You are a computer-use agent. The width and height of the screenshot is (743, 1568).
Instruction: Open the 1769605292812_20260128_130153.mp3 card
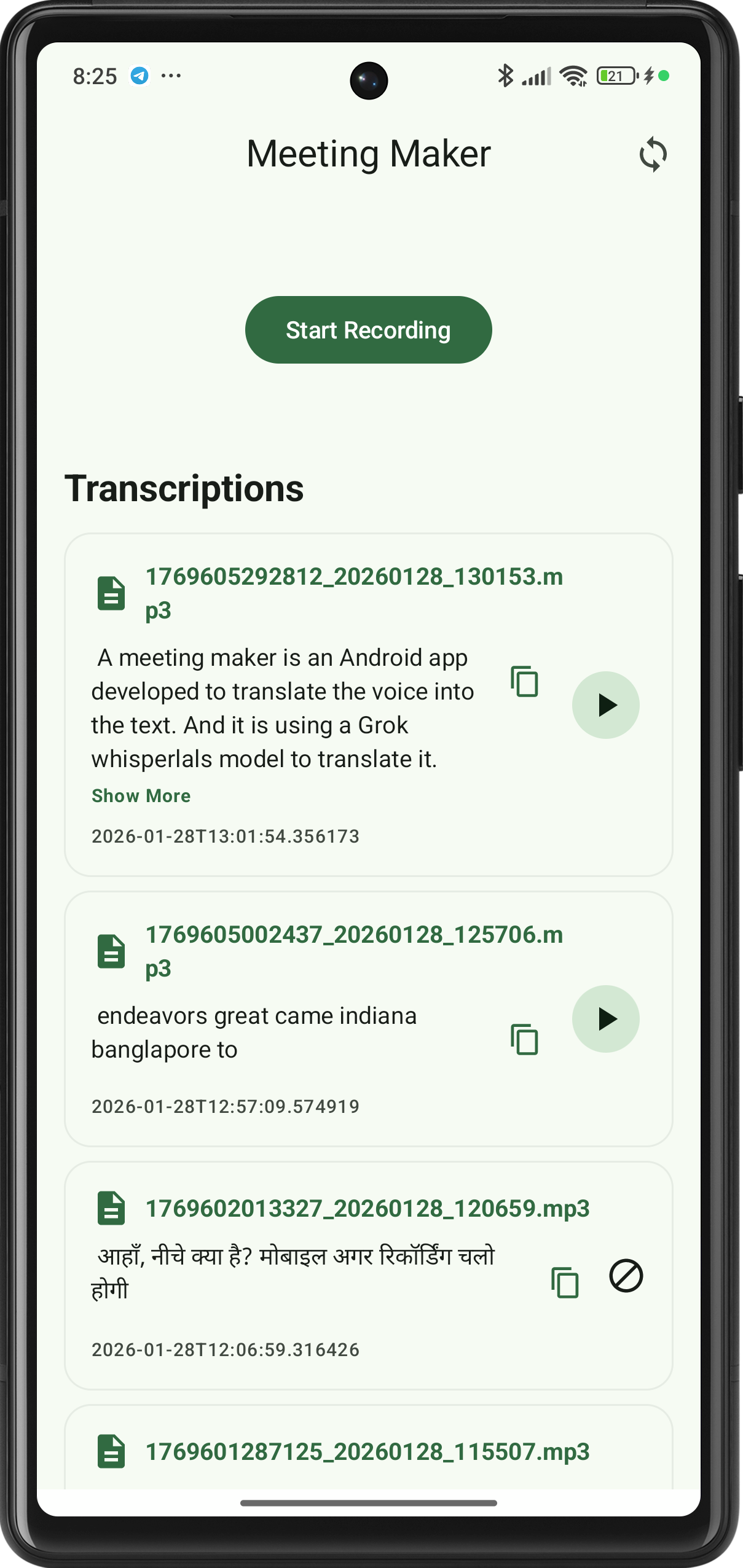point(353,593)
